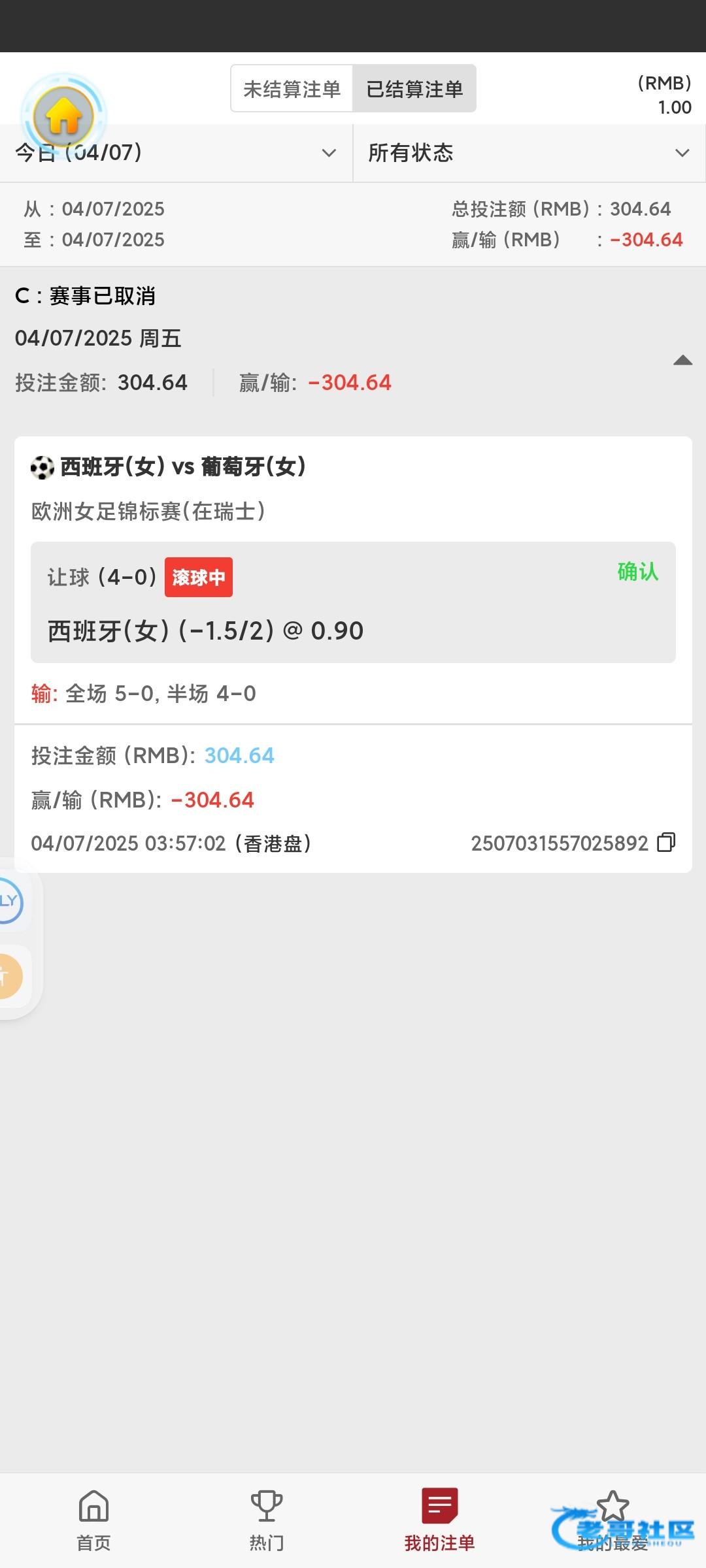
Task: Open the 今日 (04/07) date dropdown
Action: (176, 153)
